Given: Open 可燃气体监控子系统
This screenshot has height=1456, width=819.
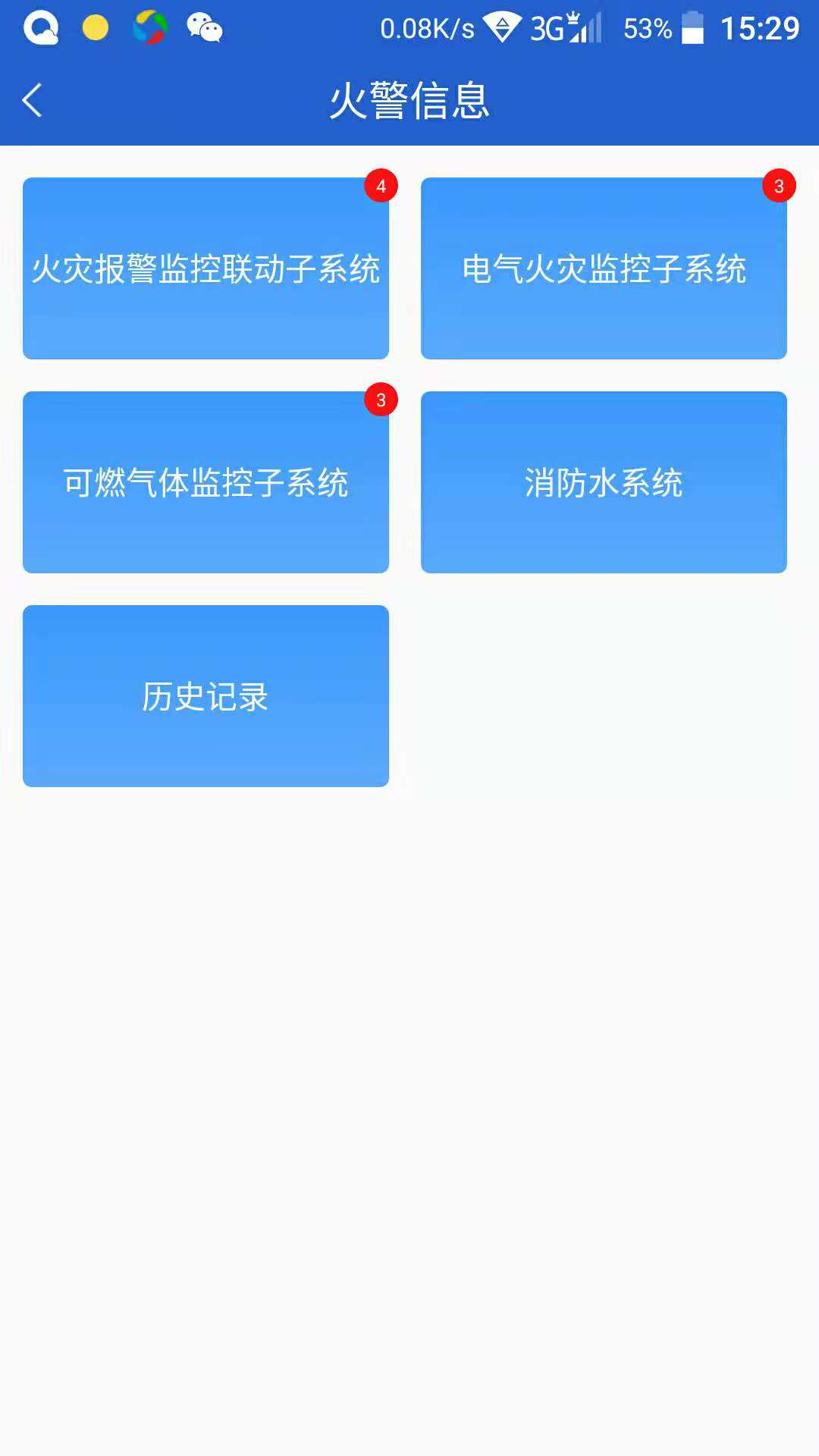Looking at the screenshot, I should (206, 482).
